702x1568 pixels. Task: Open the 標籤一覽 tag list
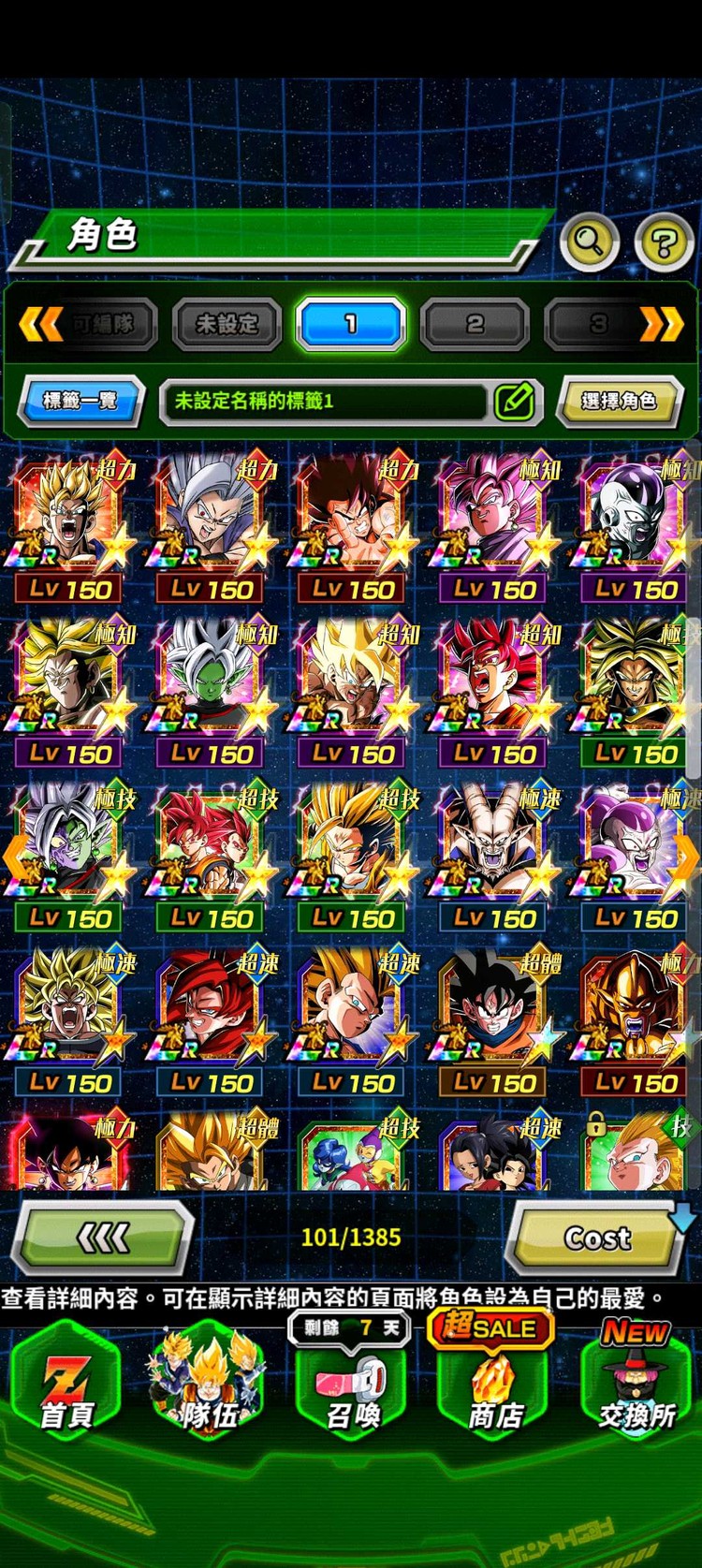pyautogui.click(x=80, y=402)
